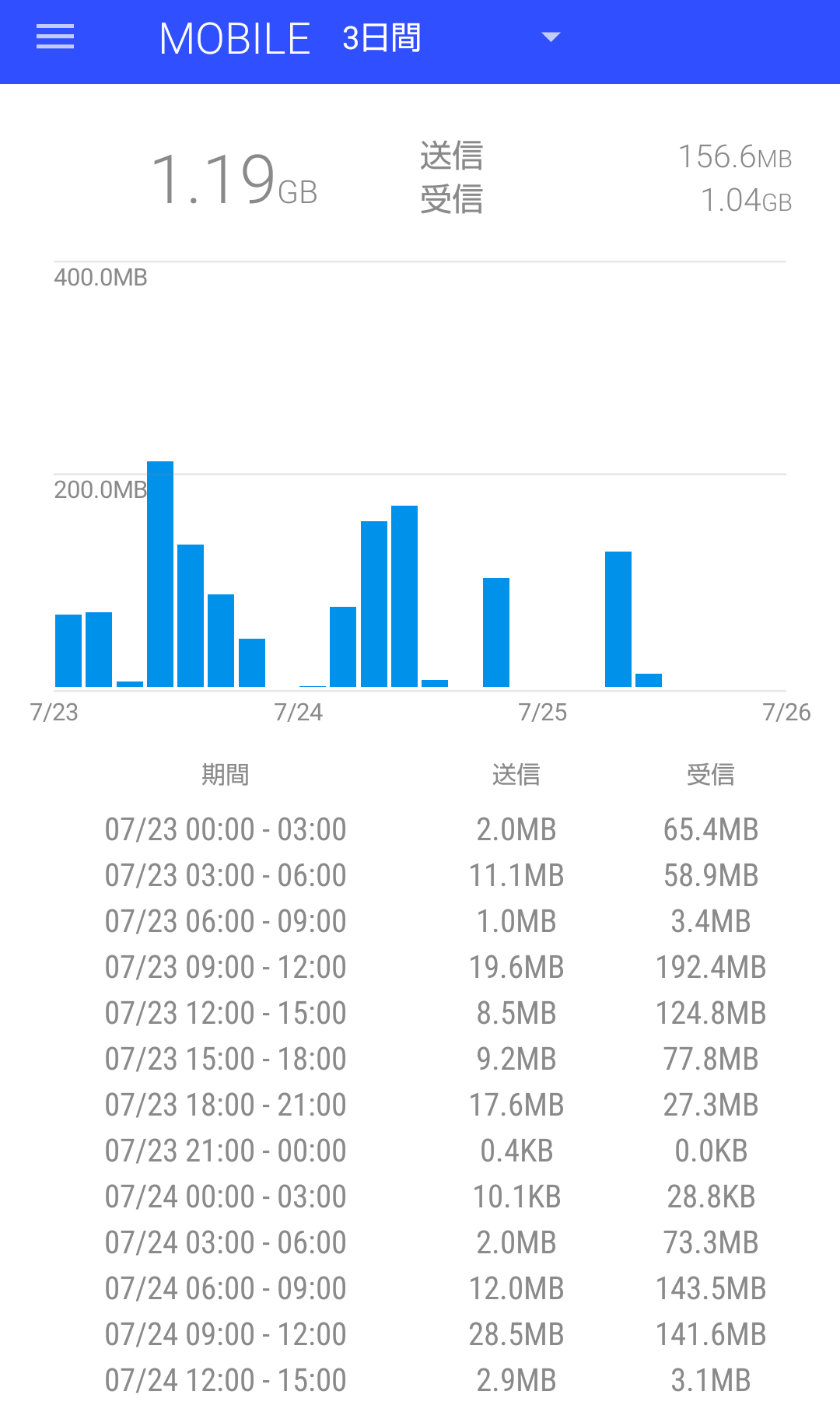Viewport: 840px width, 1405px height.
Task: Open the hamburger navigation menu
Action: [55, 37]
